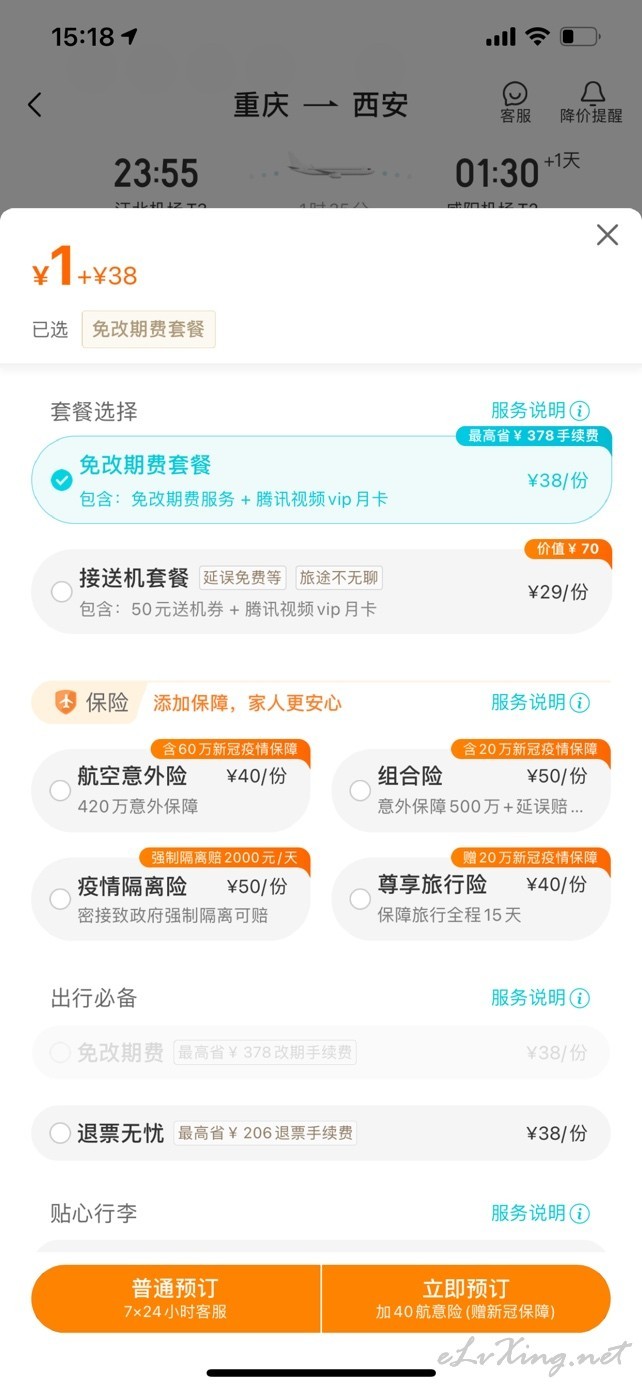The height and width of the screenshot is (1389, 642).
Task: Close the package selection sheet
Action: [607, 235]
